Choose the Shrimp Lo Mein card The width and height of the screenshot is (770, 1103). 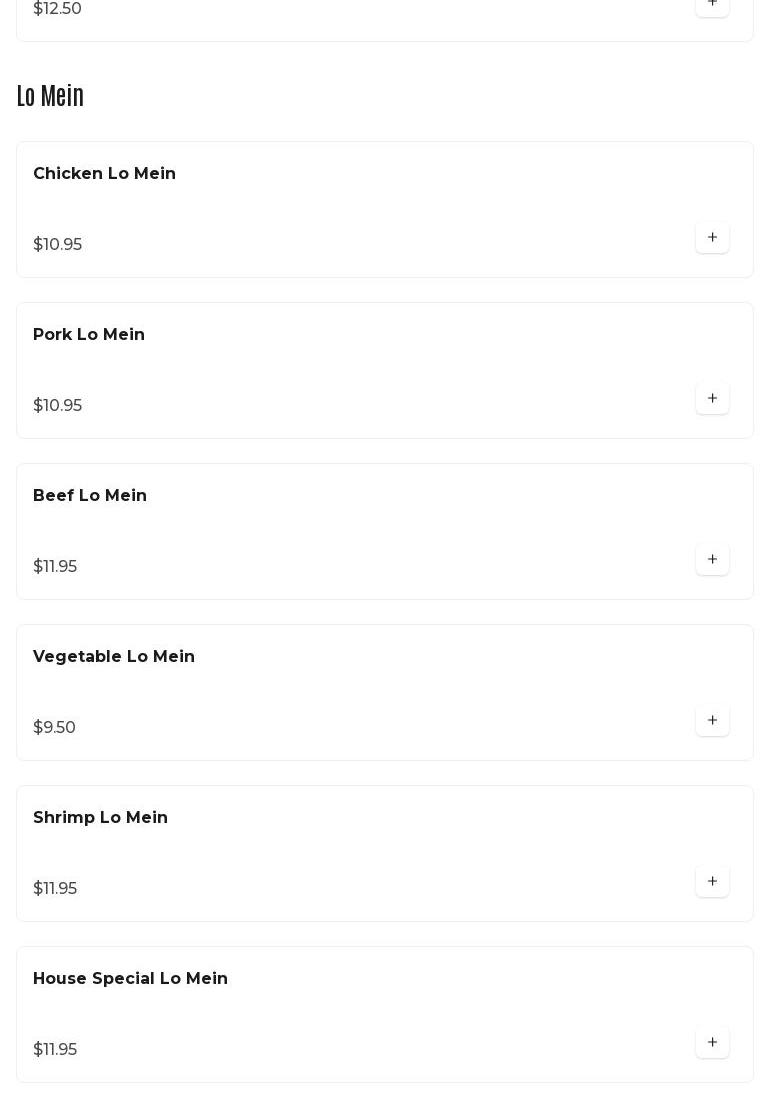(x=100, y=818)
